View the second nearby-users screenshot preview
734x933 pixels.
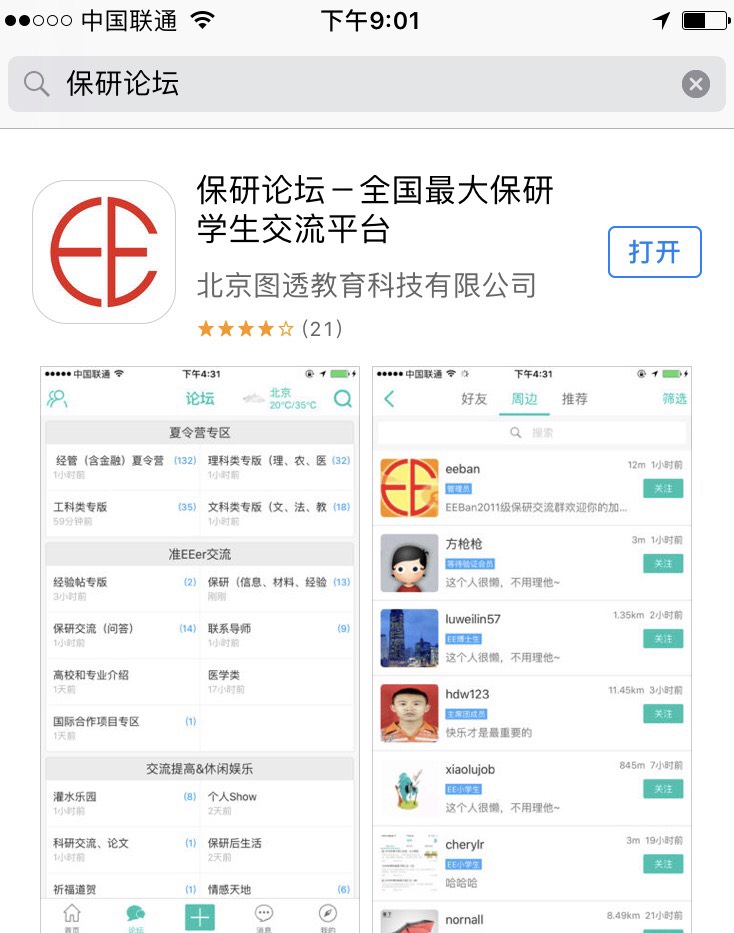tap(531, 648)
